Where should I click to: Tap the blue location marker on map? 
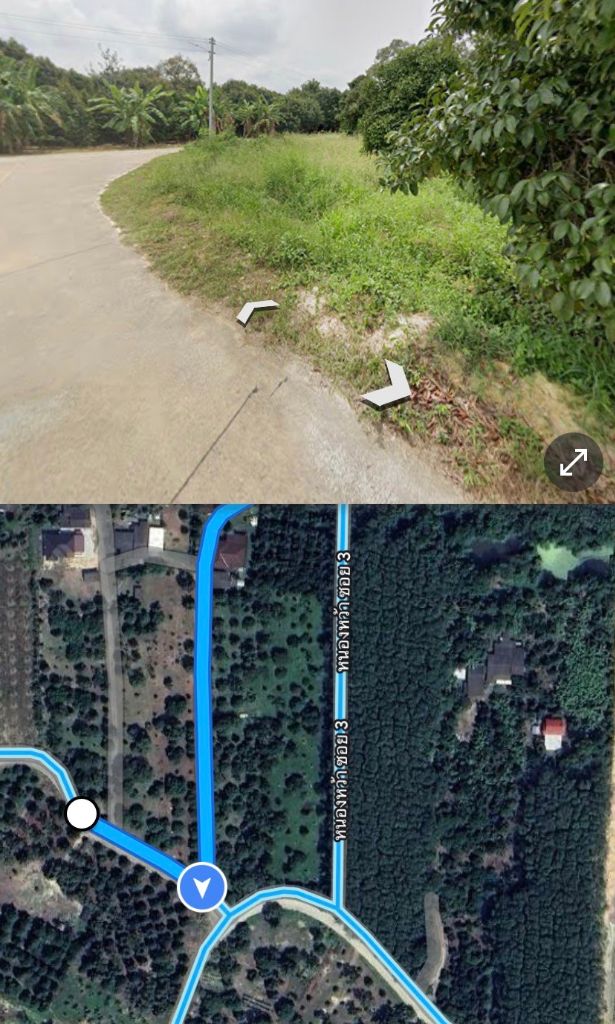tap(202, 887)
